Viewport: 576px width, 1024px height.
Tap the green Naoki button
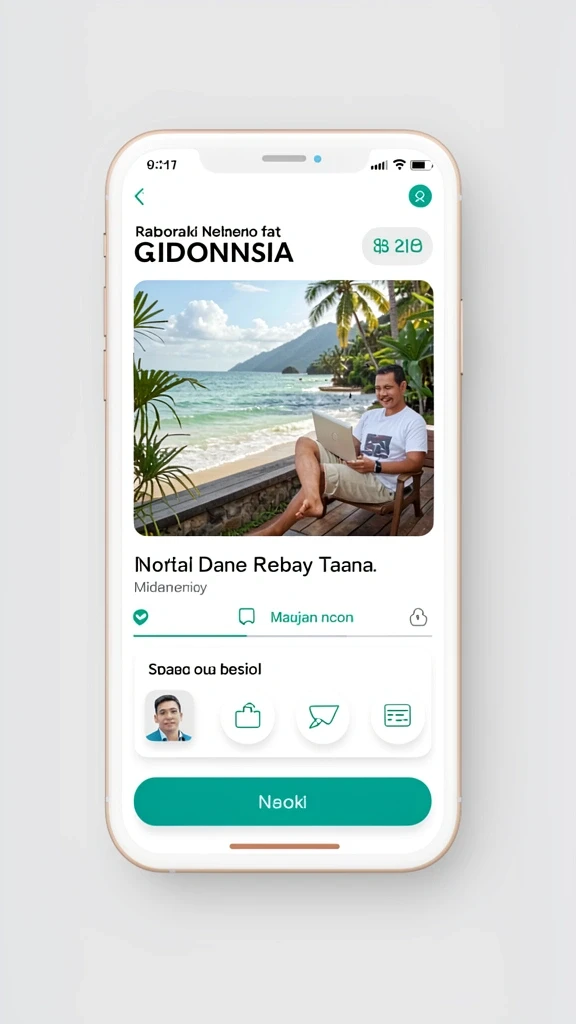(x=283, y=801)
